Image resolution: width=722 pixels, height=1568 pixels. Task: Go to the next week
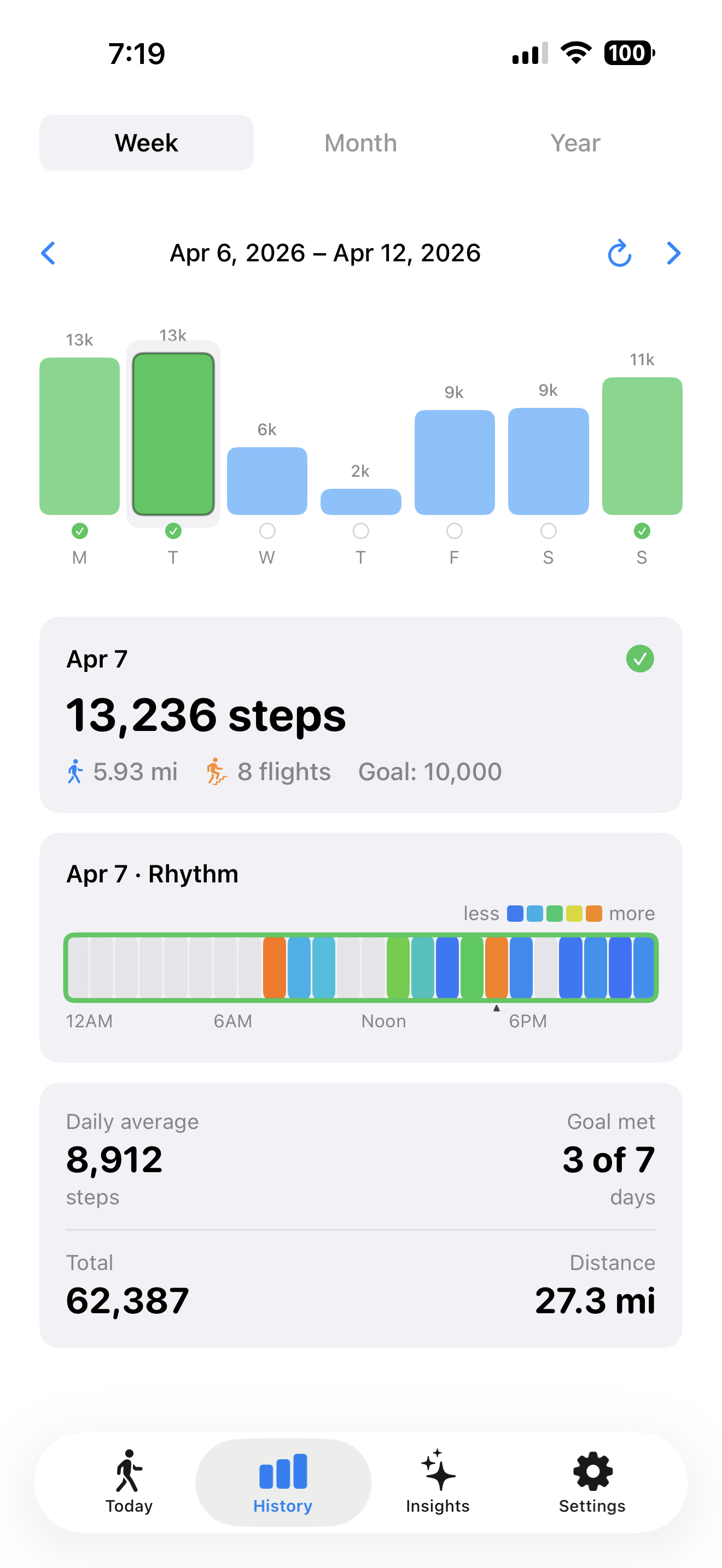(673, 253)
